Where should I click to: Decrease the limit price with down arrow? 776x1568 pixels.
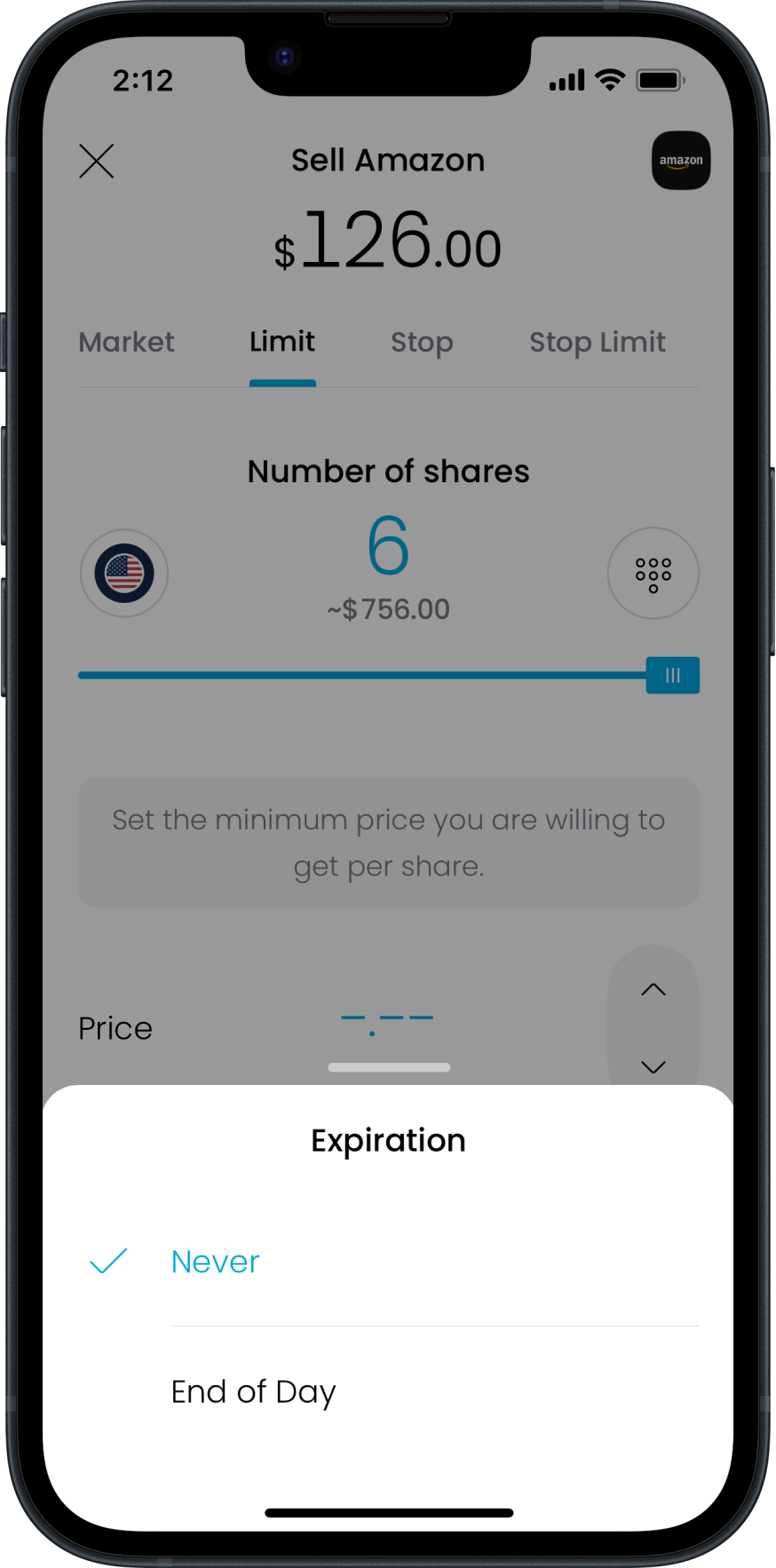653,1066
